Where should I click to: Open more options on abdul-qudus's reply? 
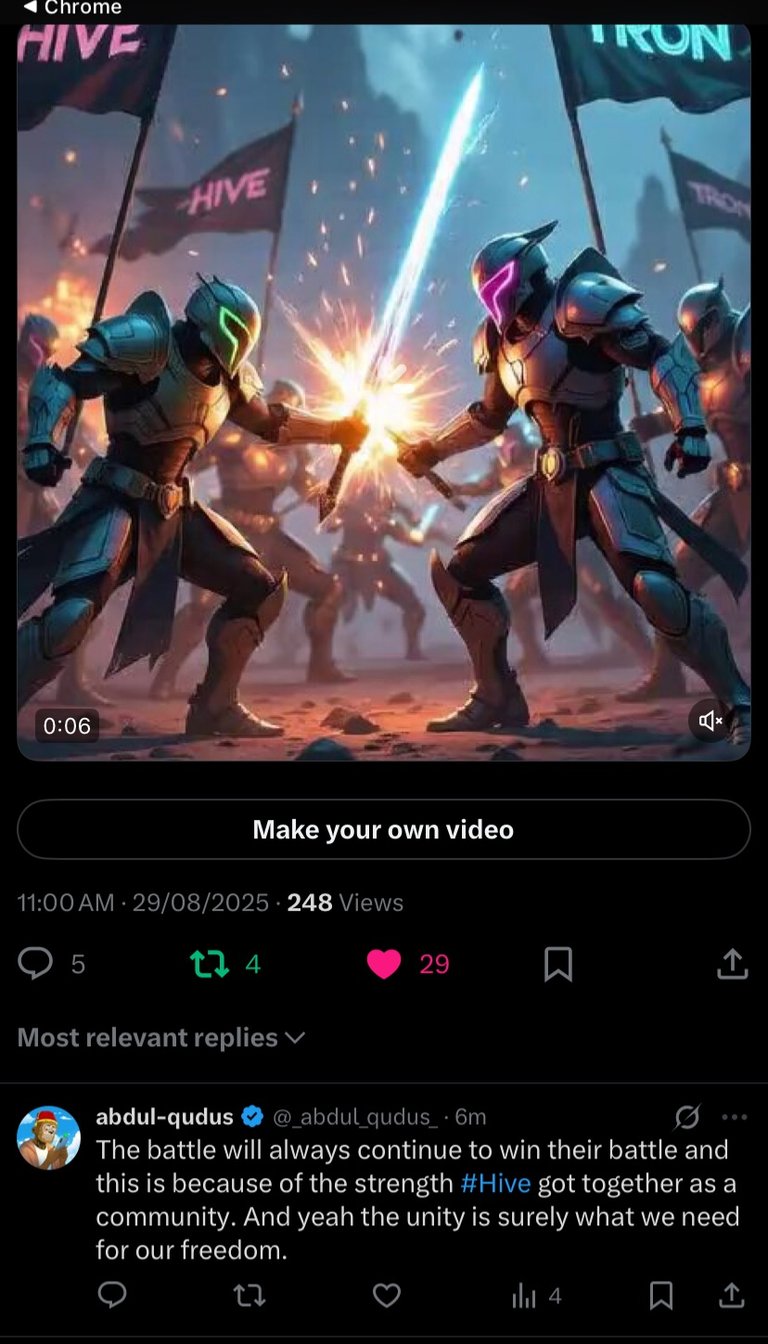point(734,1117)
